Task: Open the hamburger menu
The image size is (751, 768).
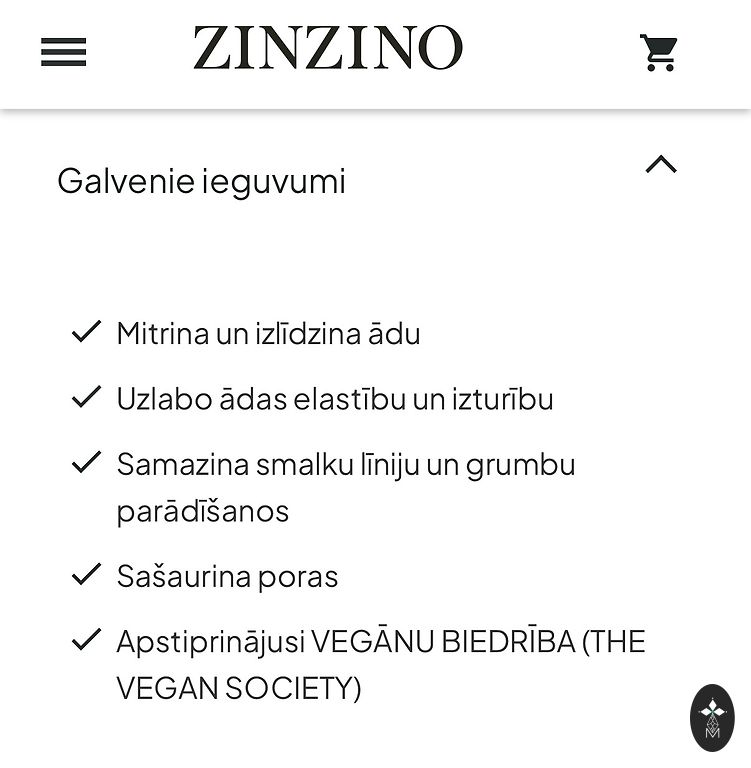Action: click(x=64, y=52)
